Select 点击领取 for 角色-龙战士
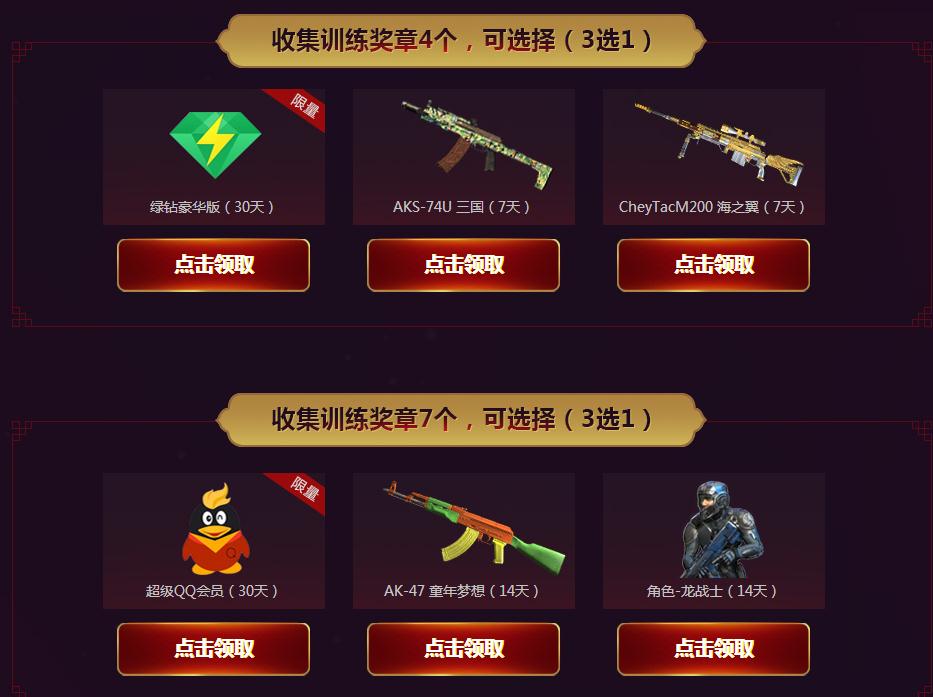The image size is (933, 697). click(x=713, y=649)
